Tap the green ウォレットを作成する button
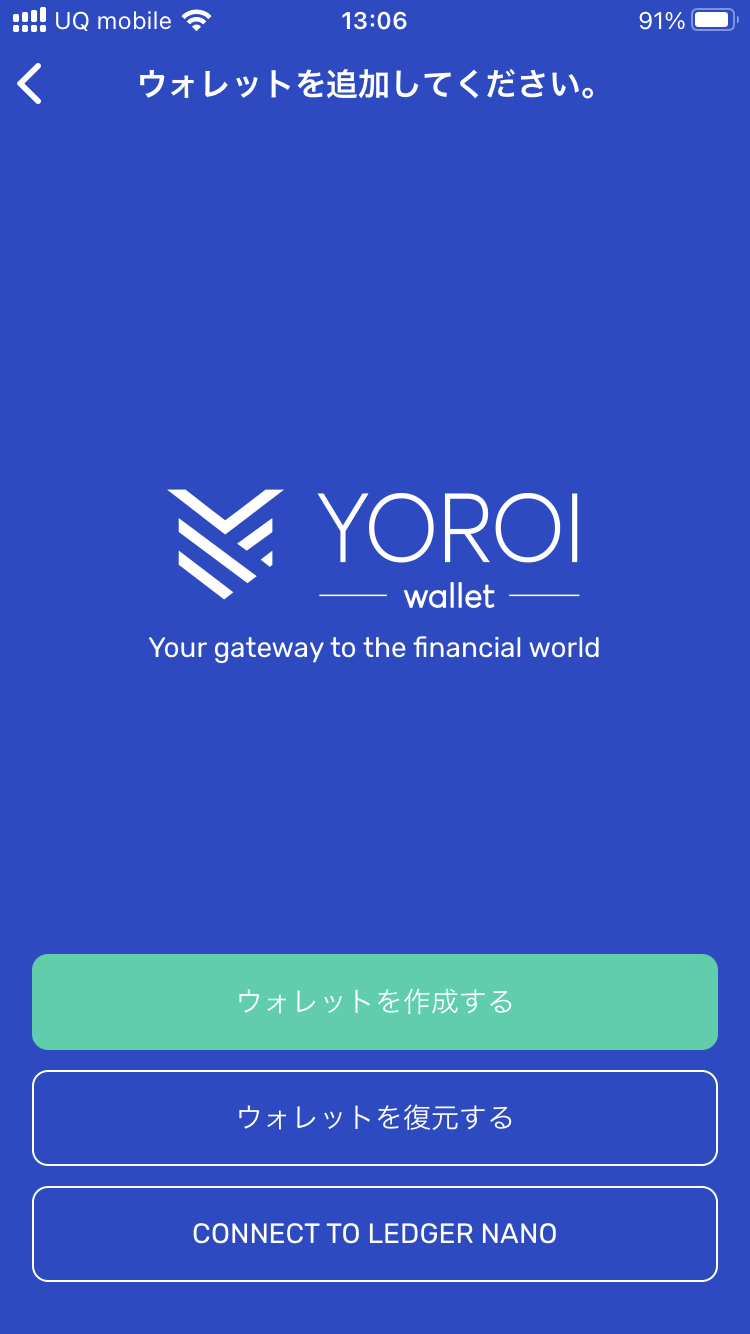 (375, 1001)
